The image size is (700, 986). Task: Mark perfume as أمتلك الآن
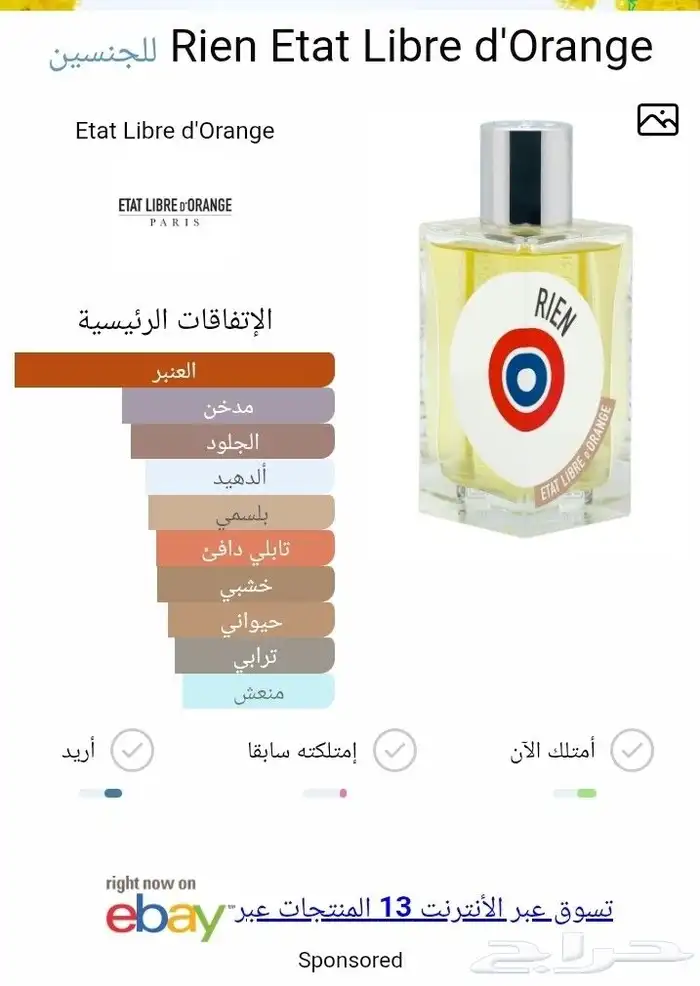[x=631, y=750]
